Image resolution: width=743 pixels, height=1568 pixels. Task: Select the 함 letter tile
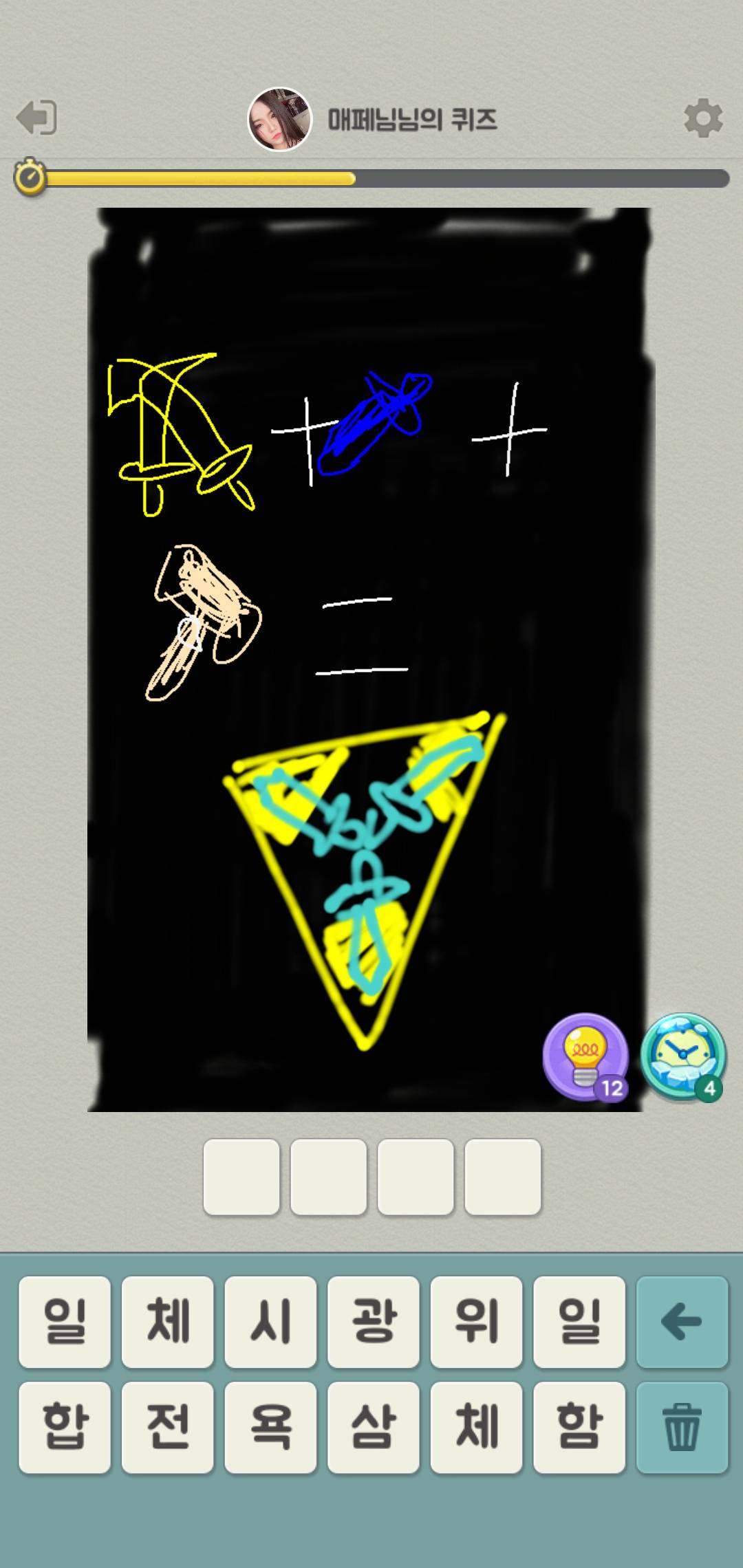point(579,1427)
